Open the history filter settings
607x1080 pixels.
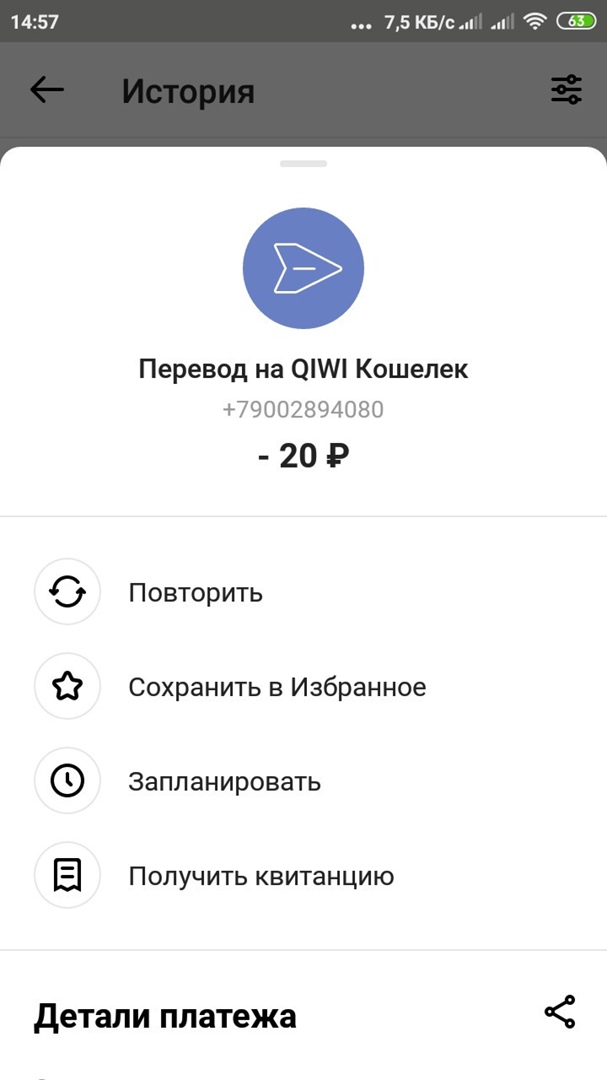[x=566, y=90]
